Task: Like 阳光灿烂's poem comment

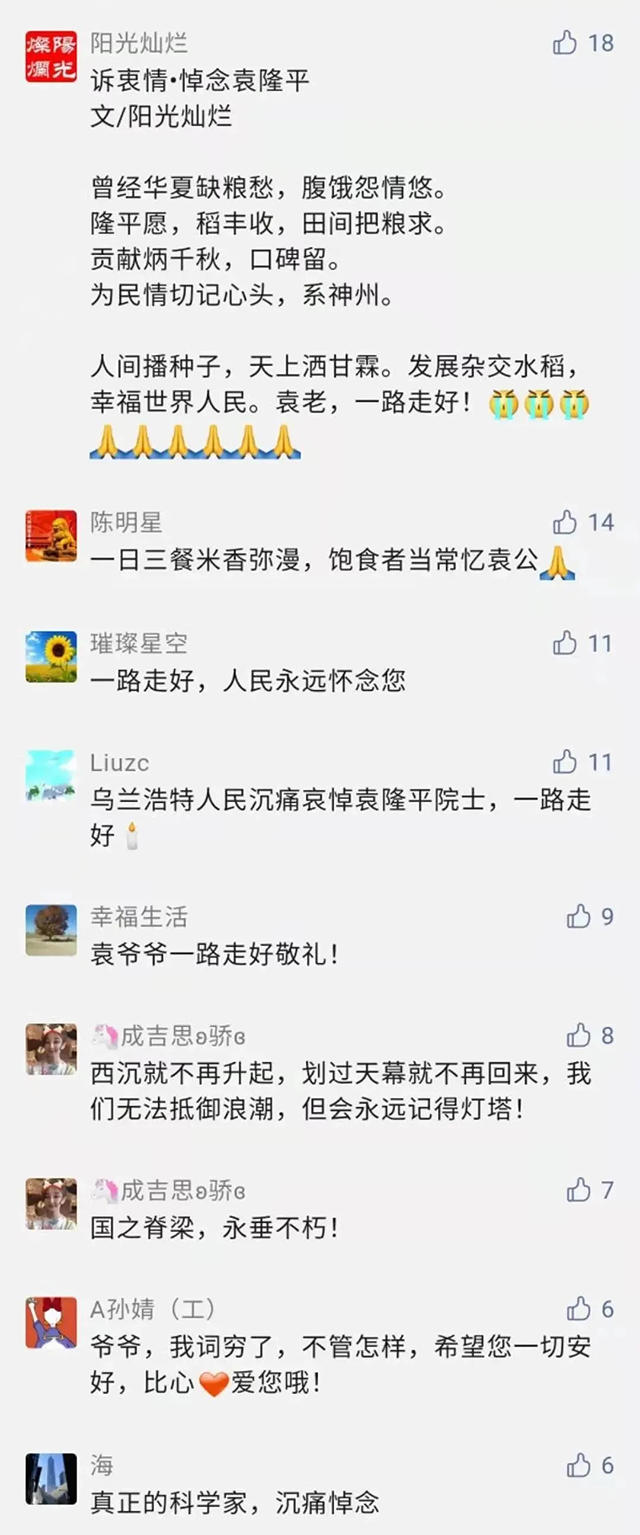Action: point(566,43)
